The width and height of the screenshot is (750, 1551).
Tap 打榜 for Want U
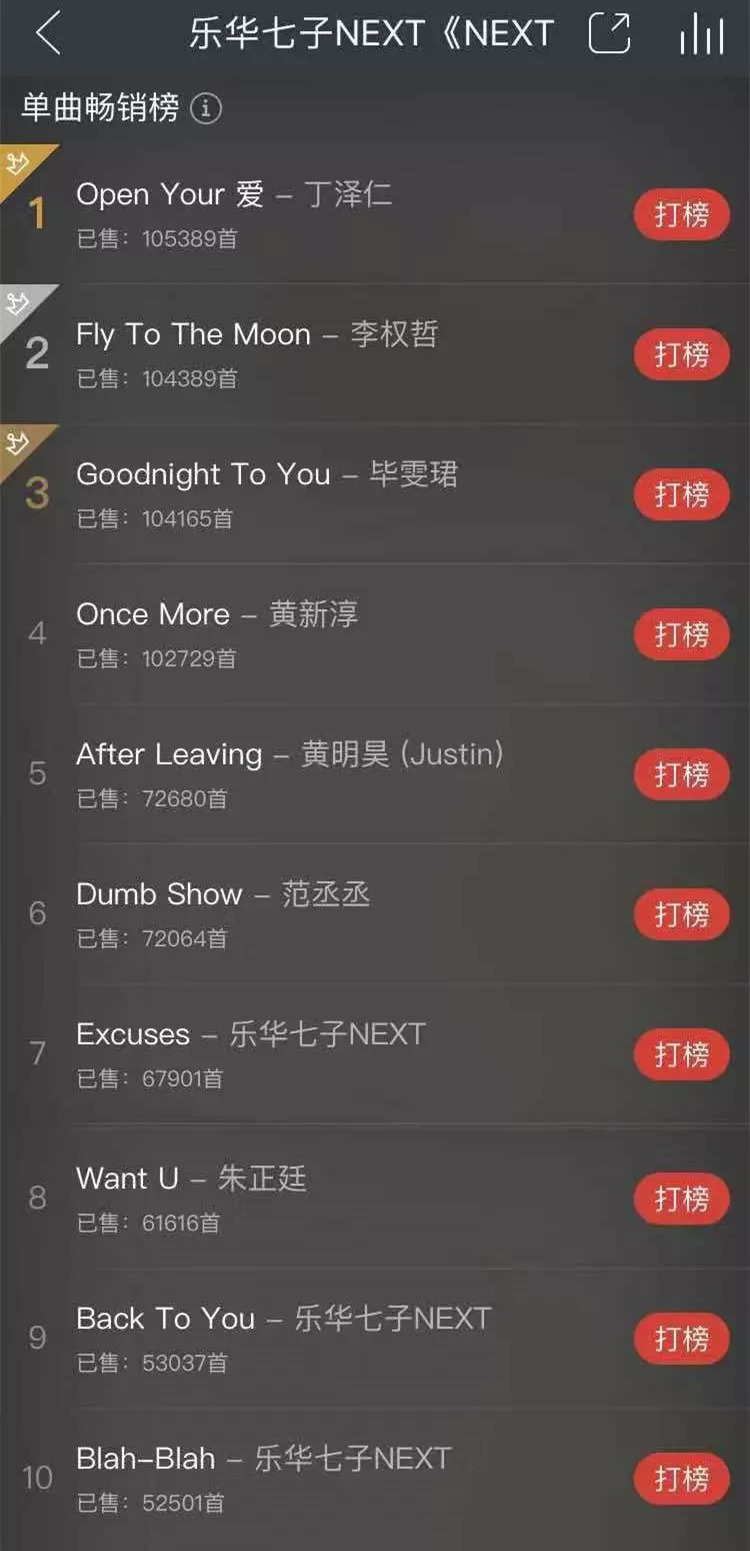point(681,1198)
